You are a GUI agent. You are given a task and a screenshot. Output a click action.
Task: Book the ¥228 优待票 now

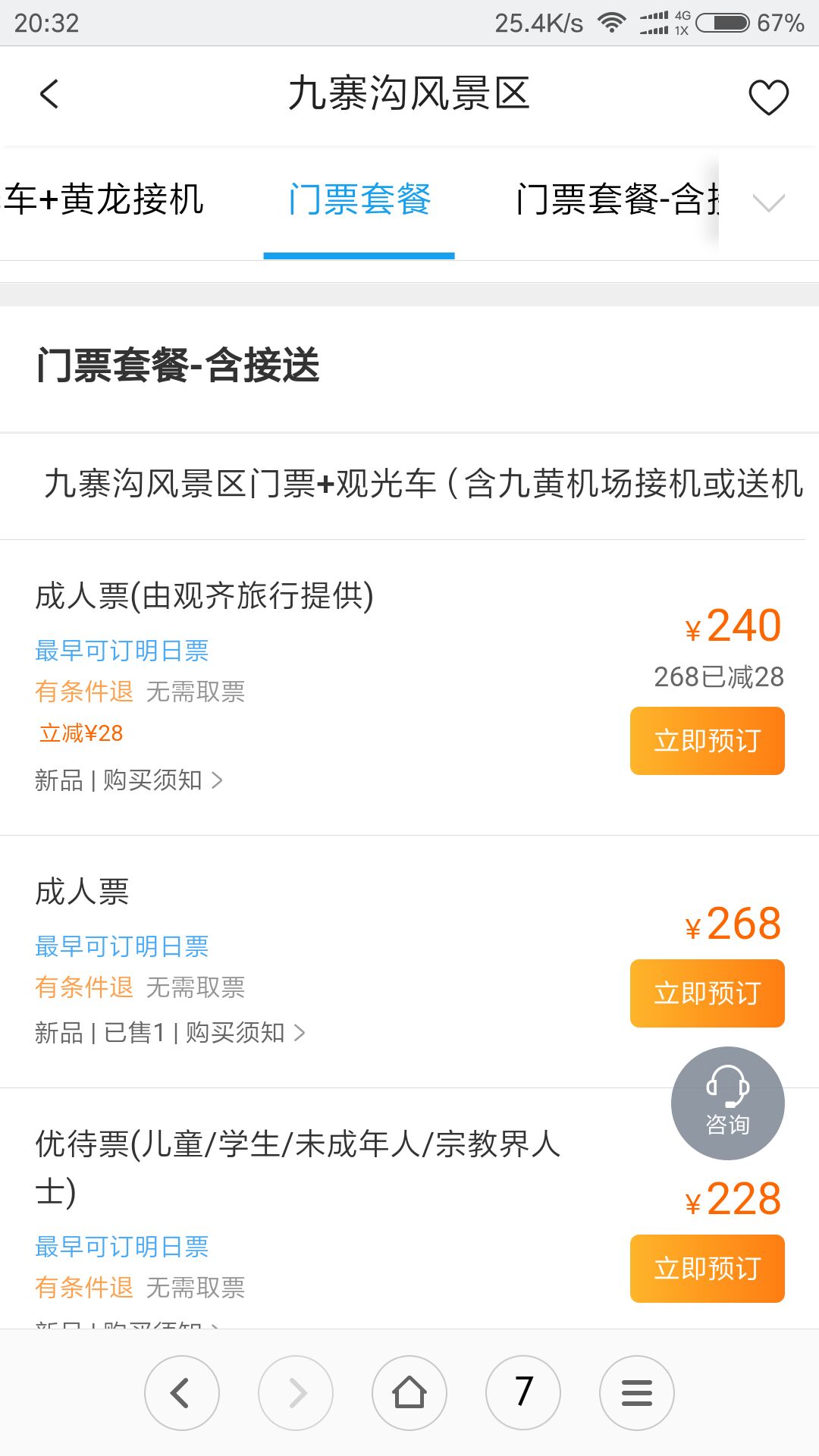[x=707, y=1269]
